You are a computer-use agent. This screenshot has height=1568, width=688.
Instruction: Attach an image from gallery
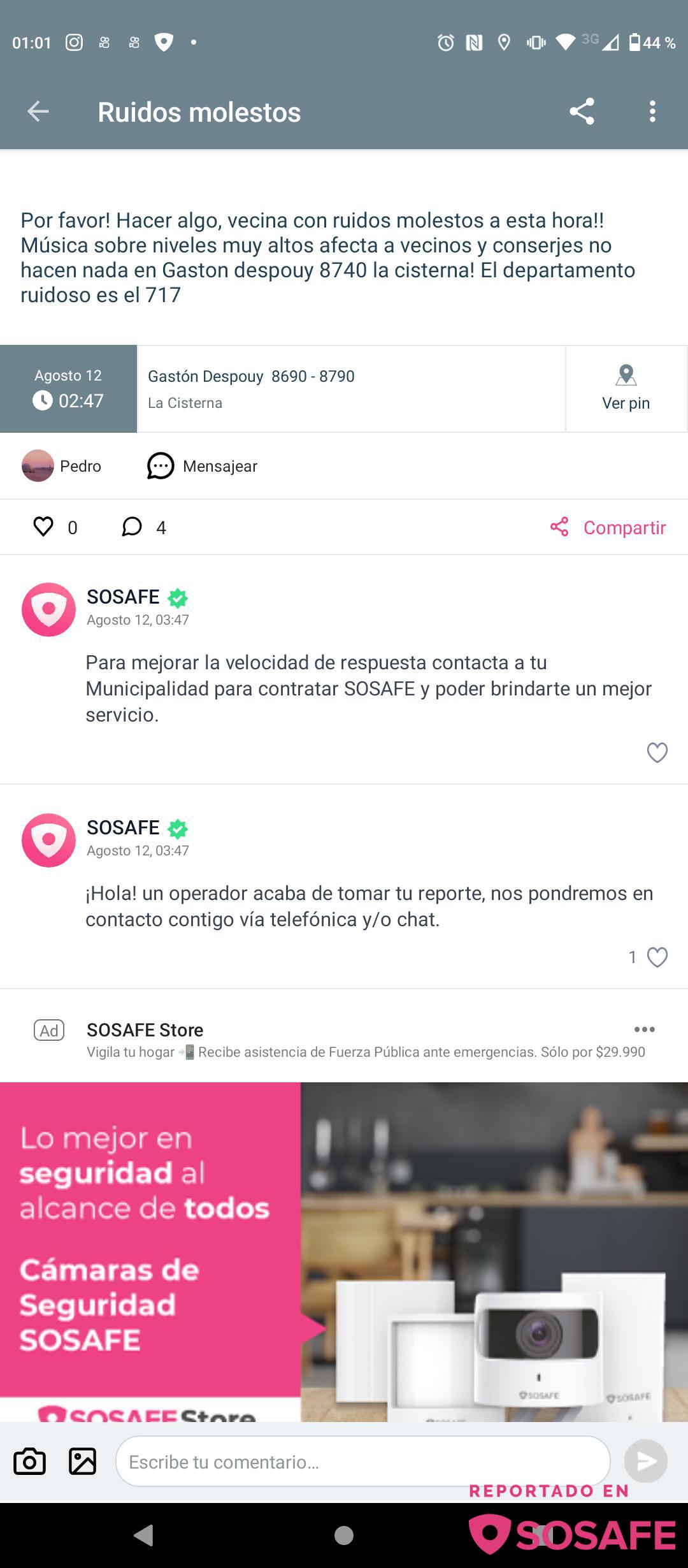83,1461
